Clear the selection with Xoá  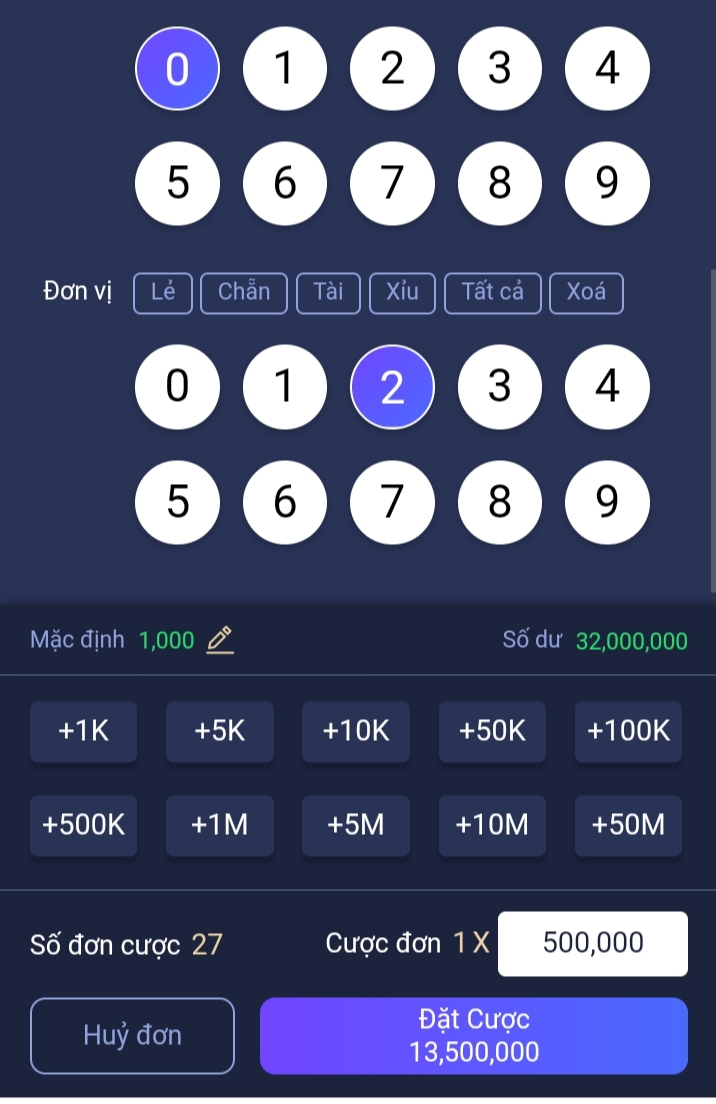586,293
